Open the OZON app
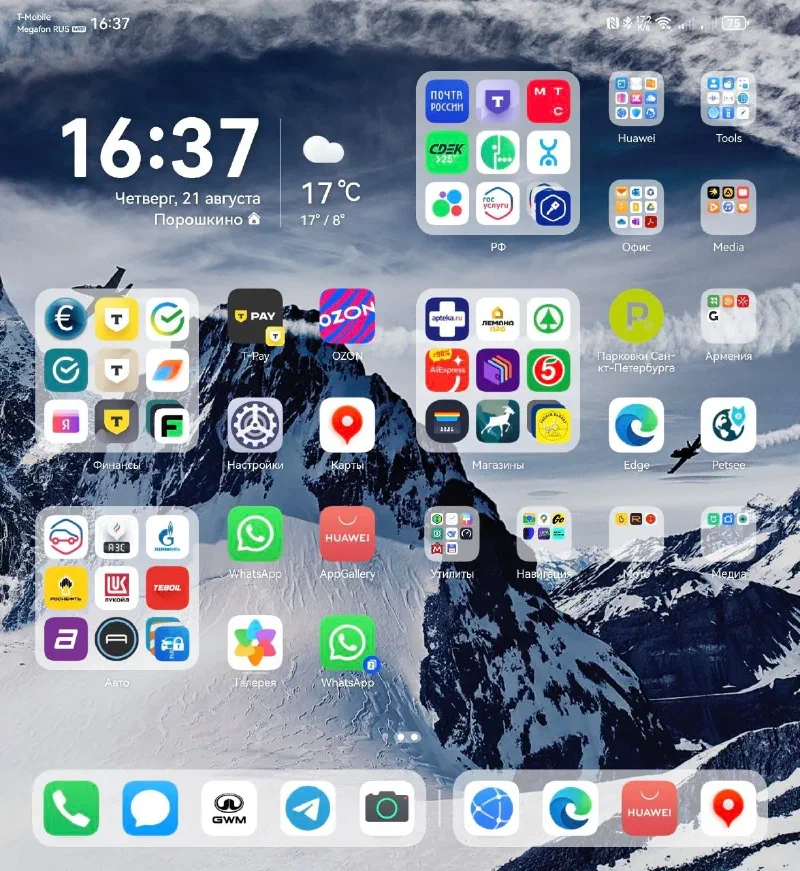The width and height of the screenshot is (800, 871). (x=347, y=316)
